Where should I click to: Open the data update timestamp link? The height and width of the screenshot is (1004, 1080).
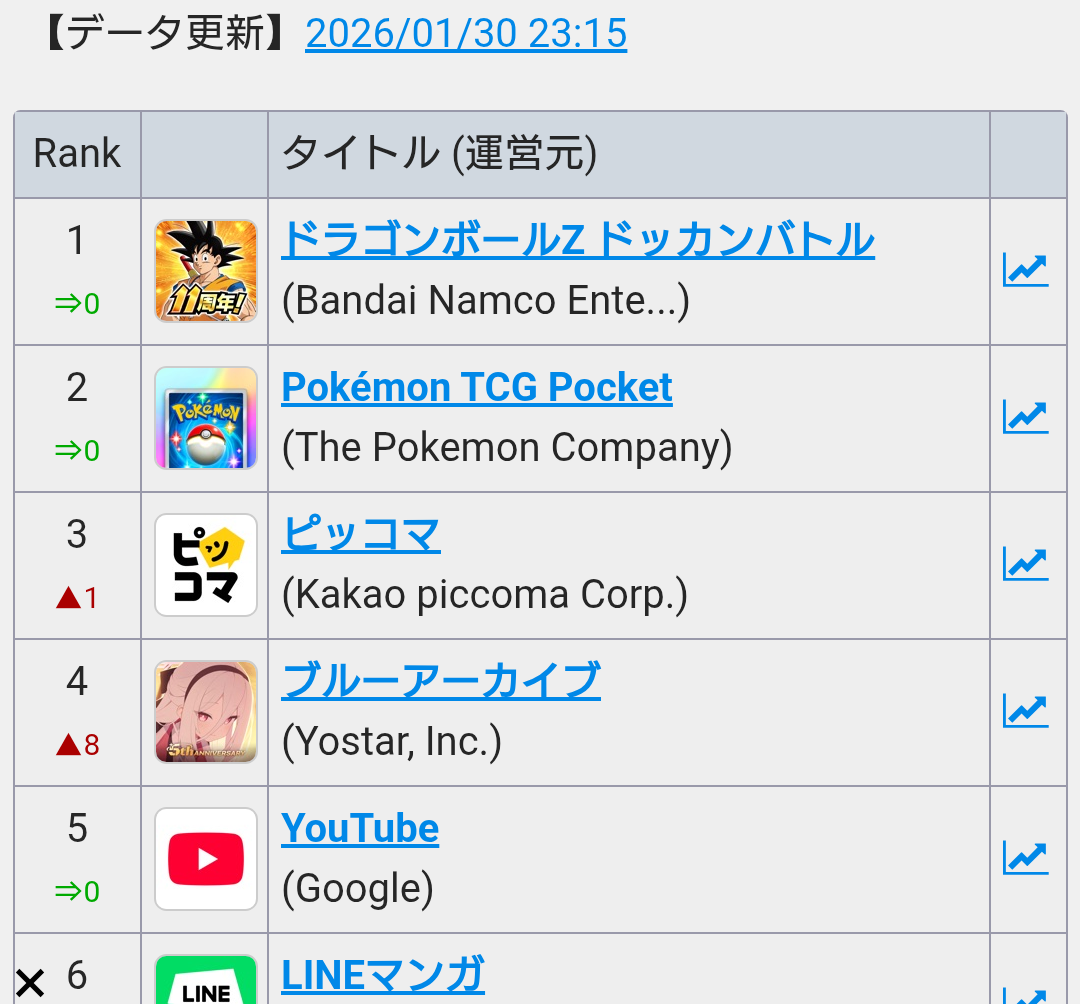tap(466, 34)
